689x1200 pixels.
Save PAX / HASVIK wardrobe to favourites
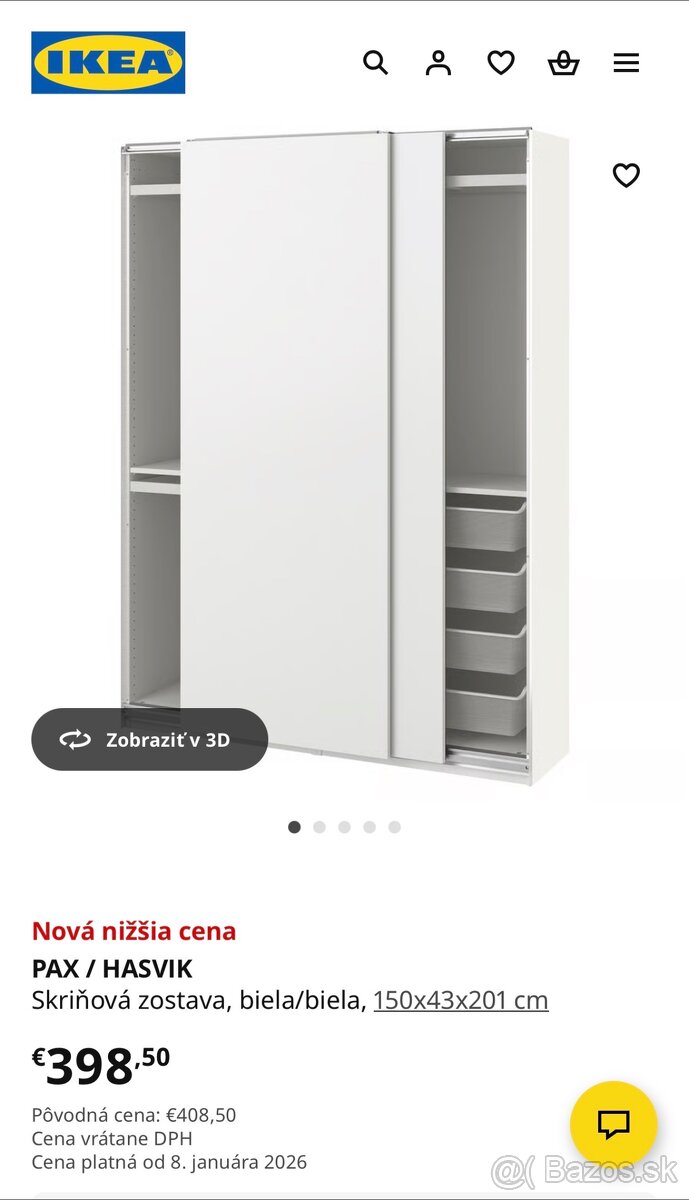click(x=626, y=175)
